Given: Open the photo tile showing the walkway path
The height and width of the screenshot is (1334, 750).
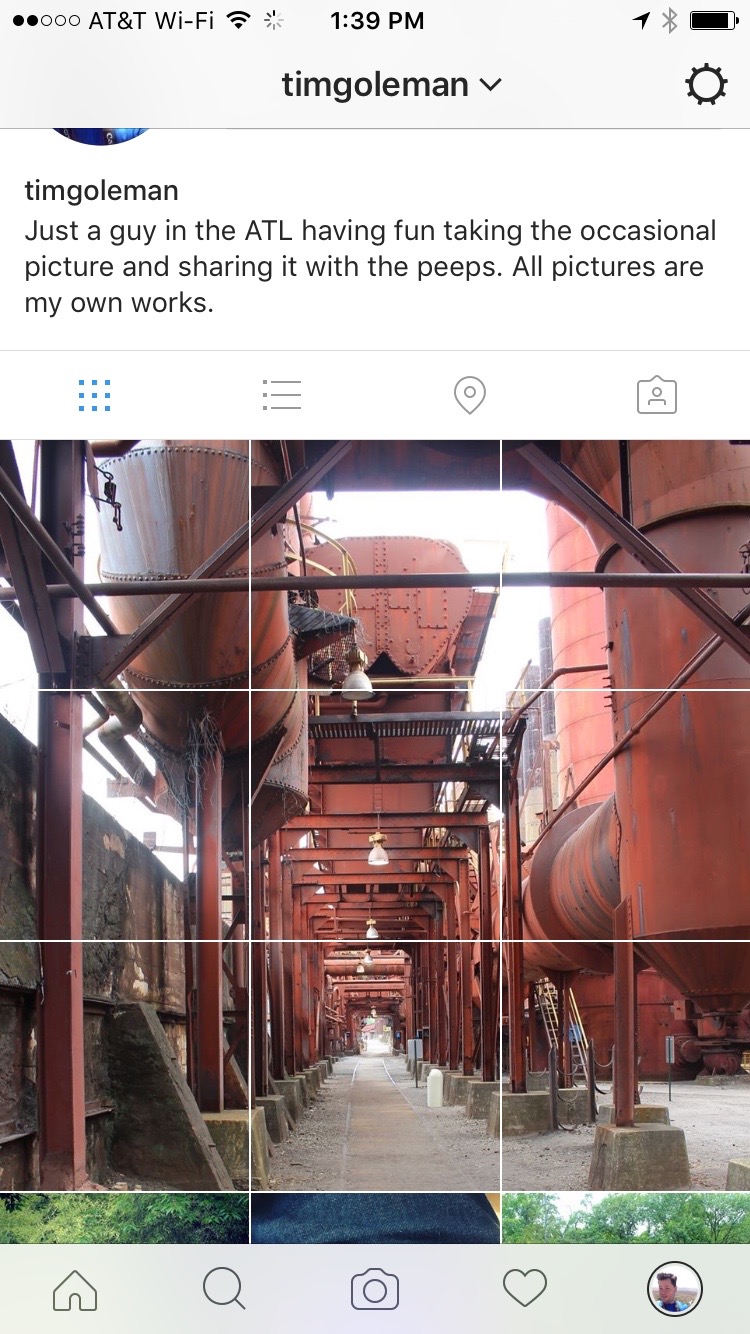Looking at the screenshot, I should pos(375,1066).
